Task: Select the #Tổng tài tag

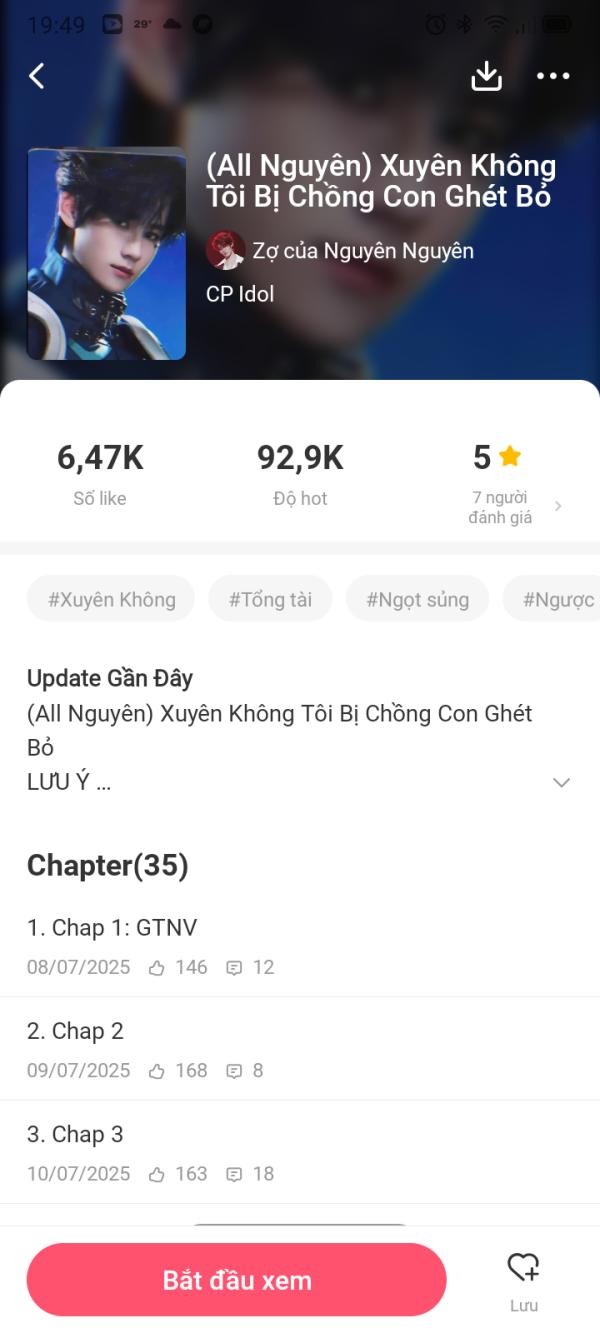Action: pyautogui.click(x=270, y=600)
